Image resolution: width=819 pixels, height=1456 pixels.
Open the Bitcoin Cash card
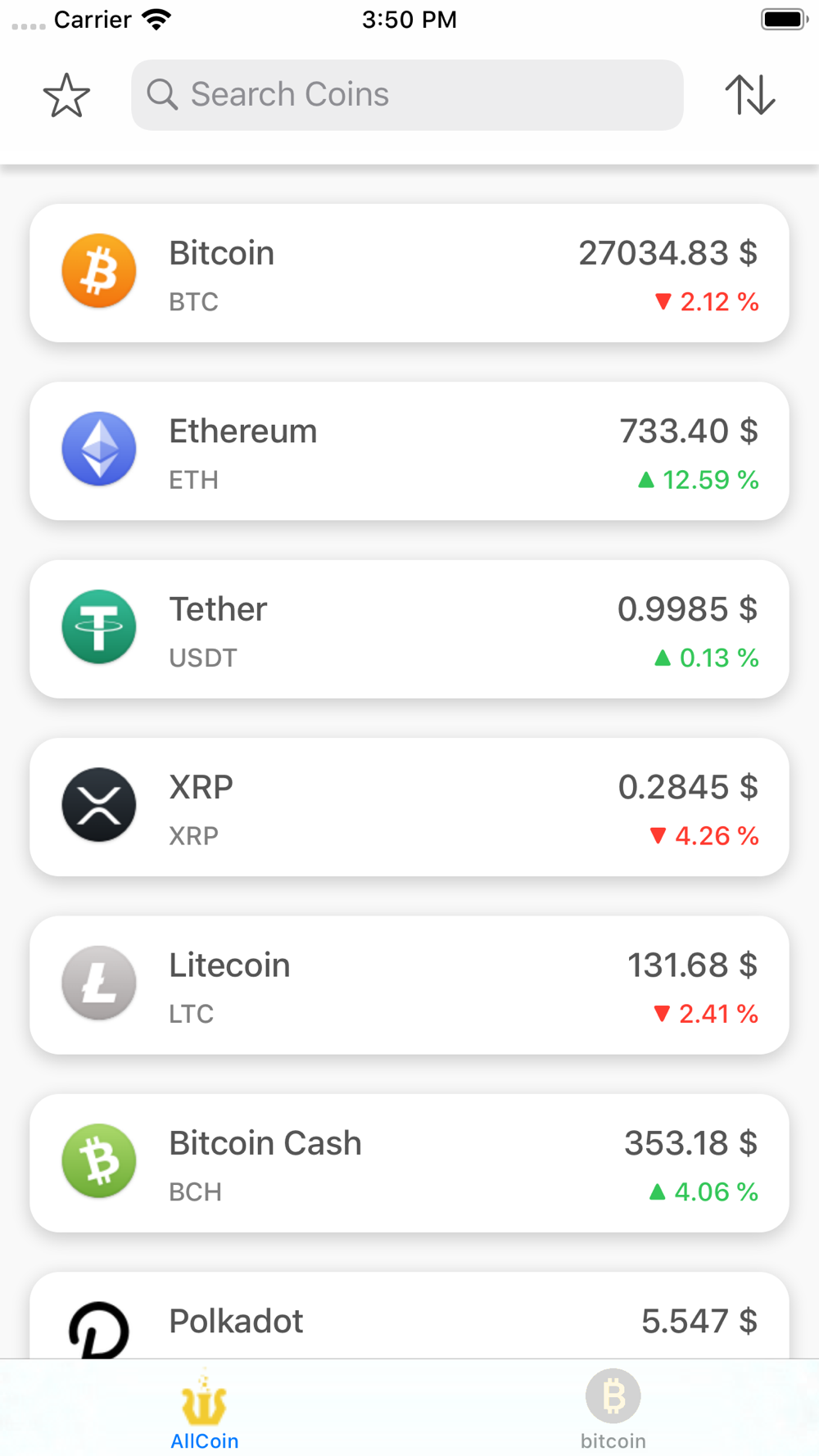click(409, 1163)
